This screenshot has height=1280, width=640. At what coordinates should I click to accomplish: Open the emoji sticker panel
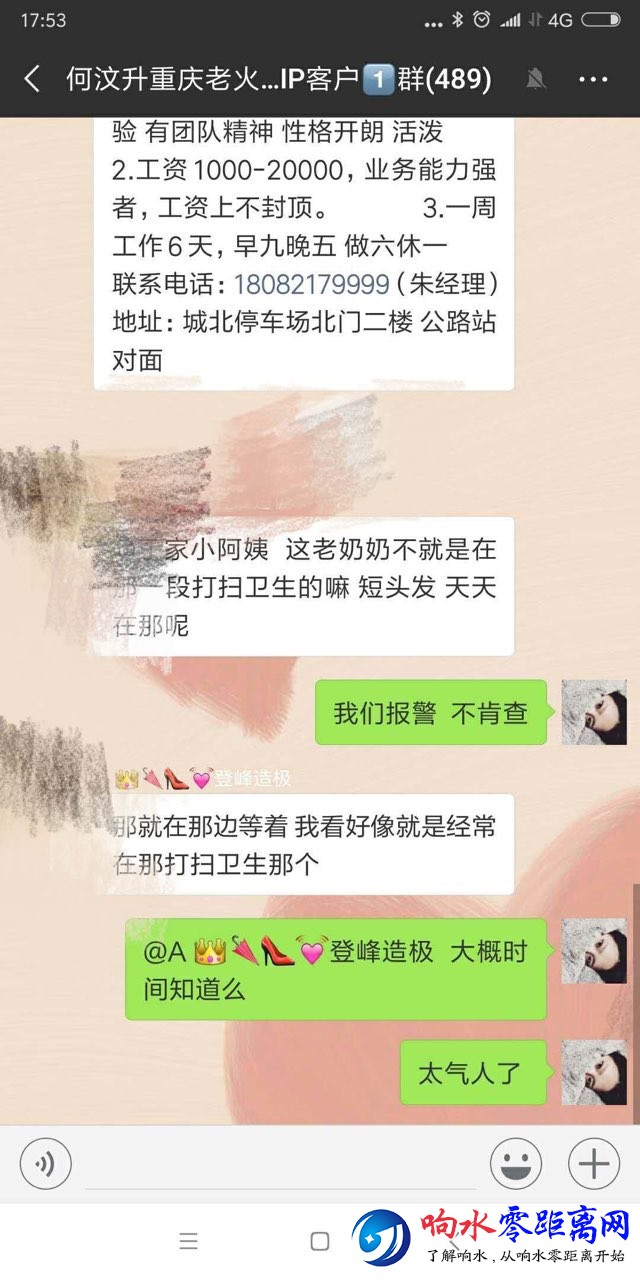point(516,1165)
